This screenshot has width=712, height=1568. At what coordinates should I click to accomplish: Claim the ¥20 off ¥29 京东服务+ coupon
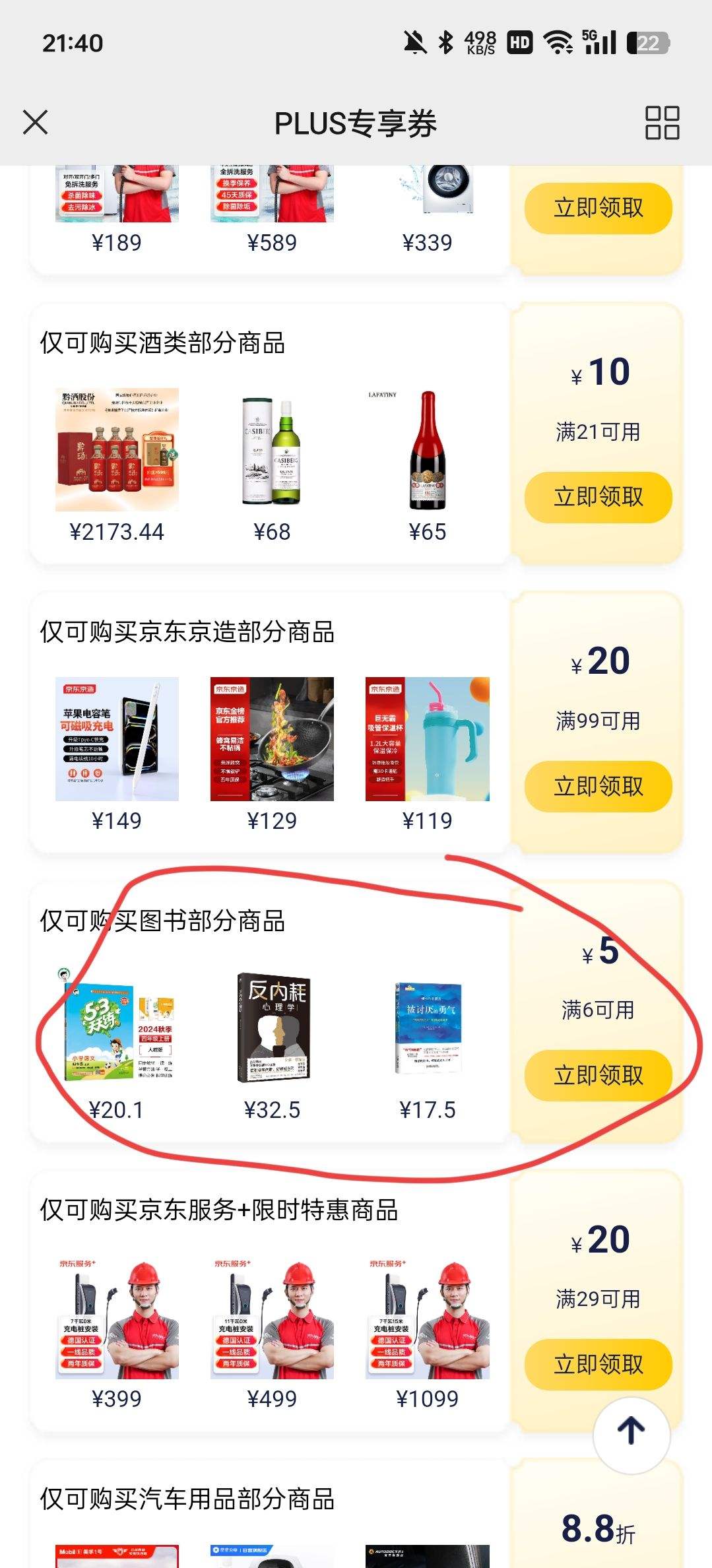coord(598,1364)
